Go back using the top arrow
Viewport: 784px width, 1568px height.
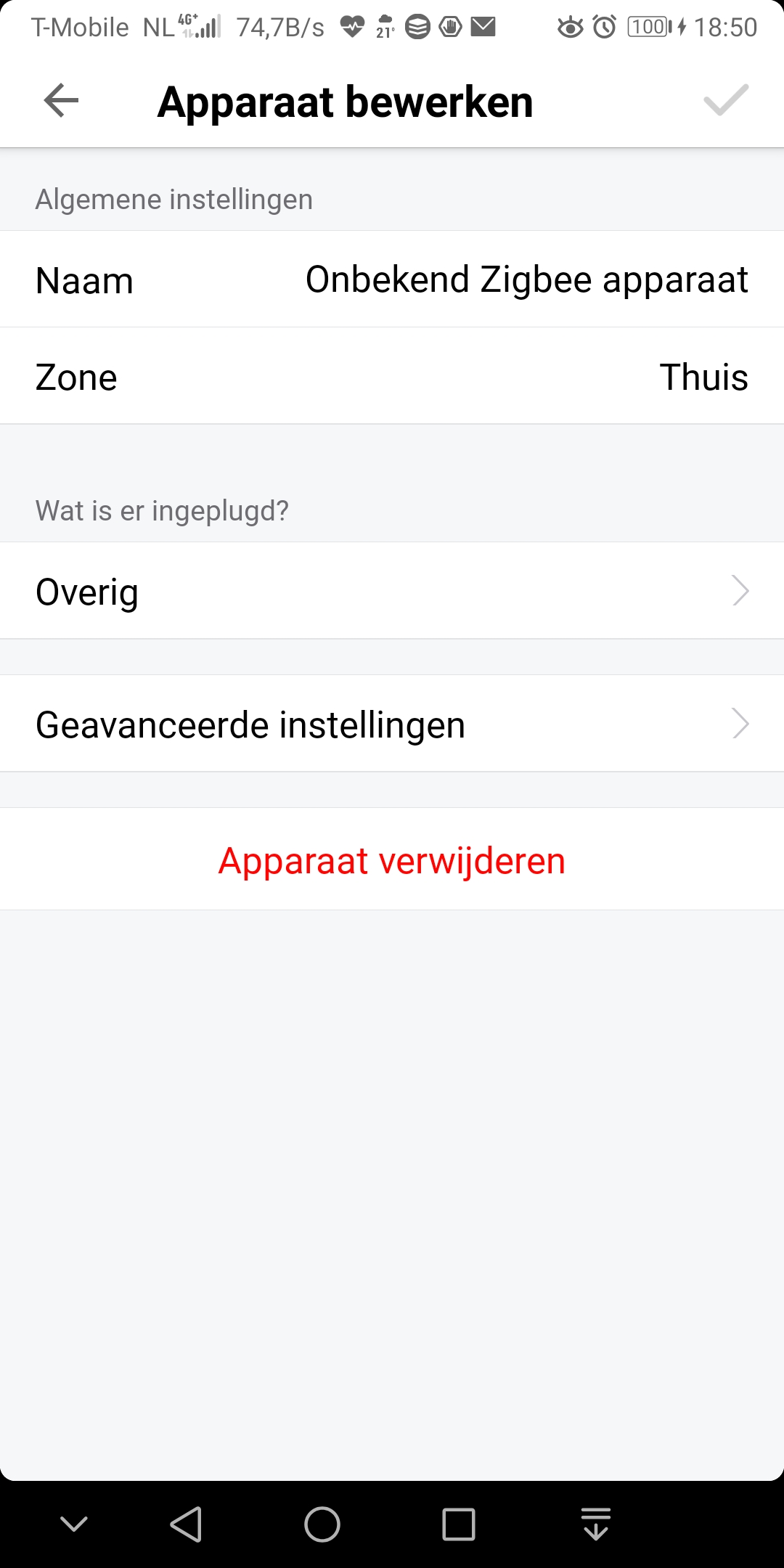coord(61,100)
